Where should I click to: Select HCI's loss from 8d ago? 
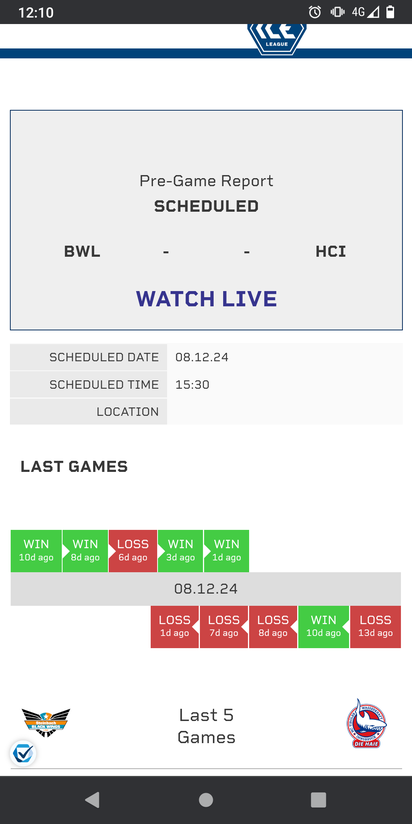273,626
